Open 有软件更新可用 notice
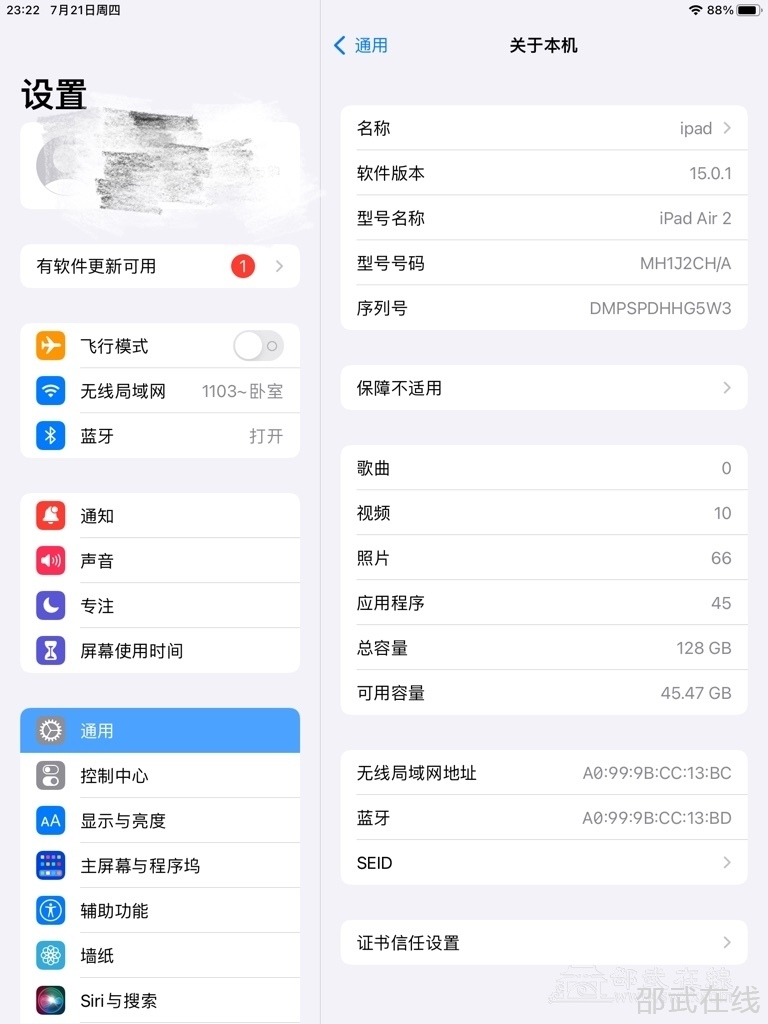This screenshot has height=1024, width=768. tap(160, 266)
